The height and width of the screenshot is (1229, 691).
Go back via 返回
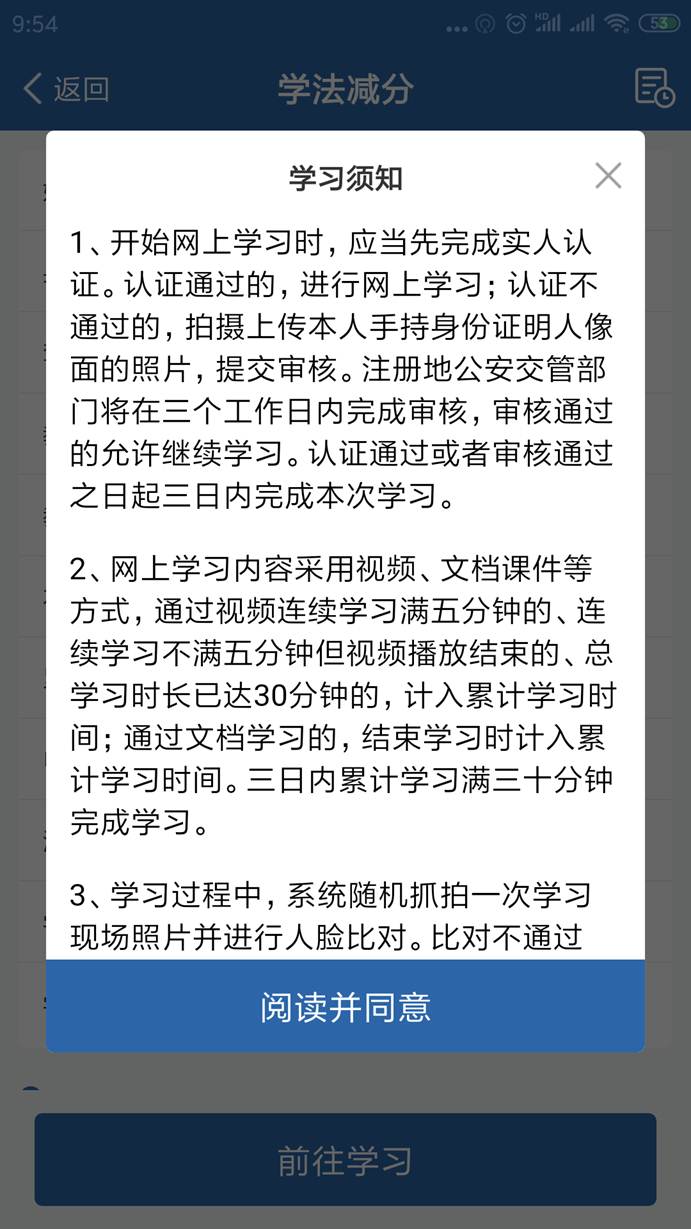coord(65,89)
